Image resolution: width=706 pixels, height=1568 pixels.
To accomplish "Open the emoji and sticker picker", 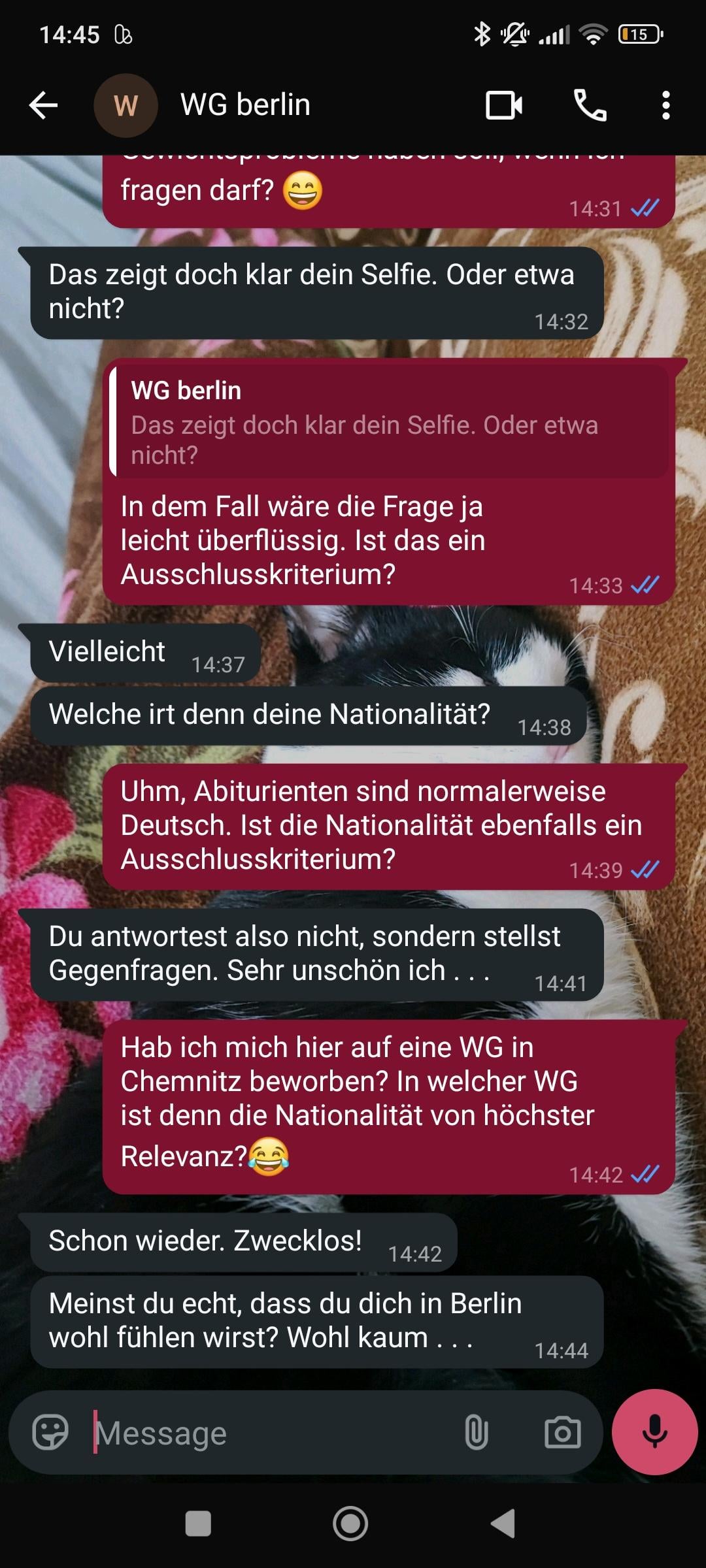I will 50,1433.
